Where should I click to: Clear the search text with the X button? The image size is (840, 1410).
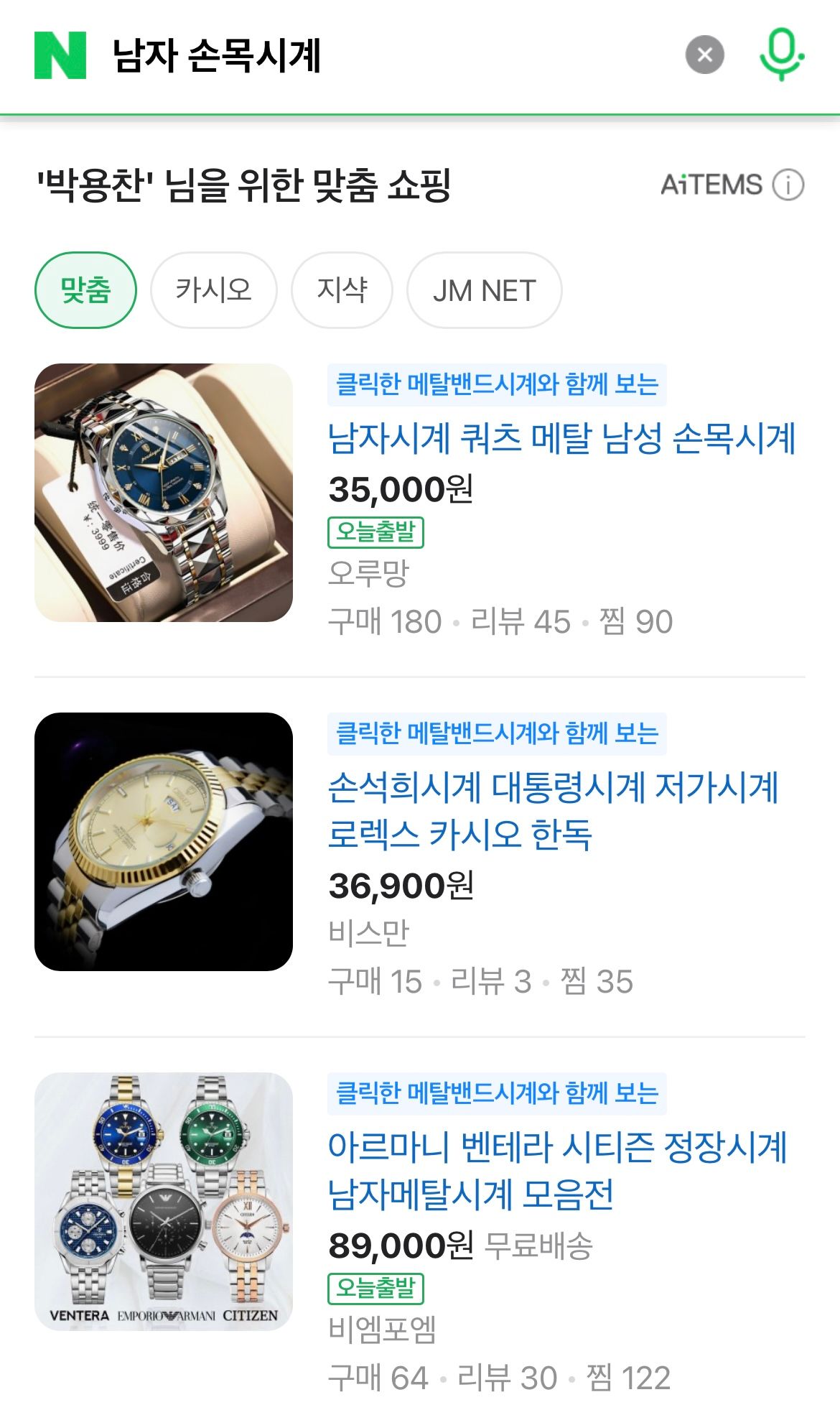[x=704, y=55]
